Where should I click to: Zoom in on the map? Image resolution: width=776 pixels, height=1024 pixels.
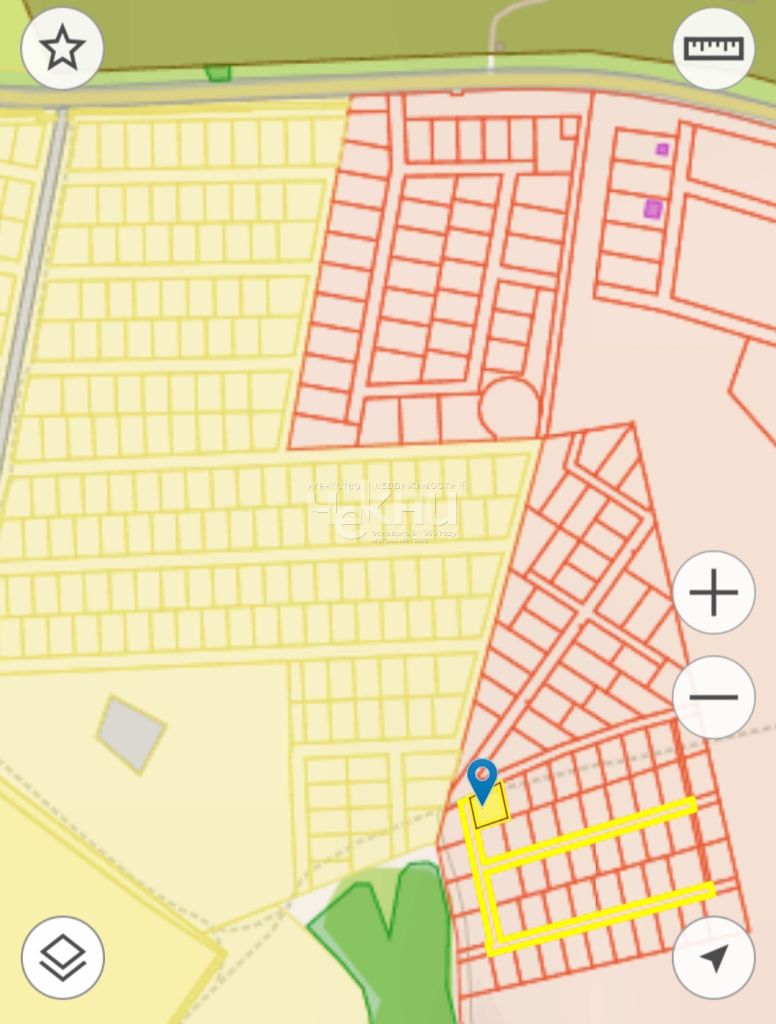coord(713,593)
